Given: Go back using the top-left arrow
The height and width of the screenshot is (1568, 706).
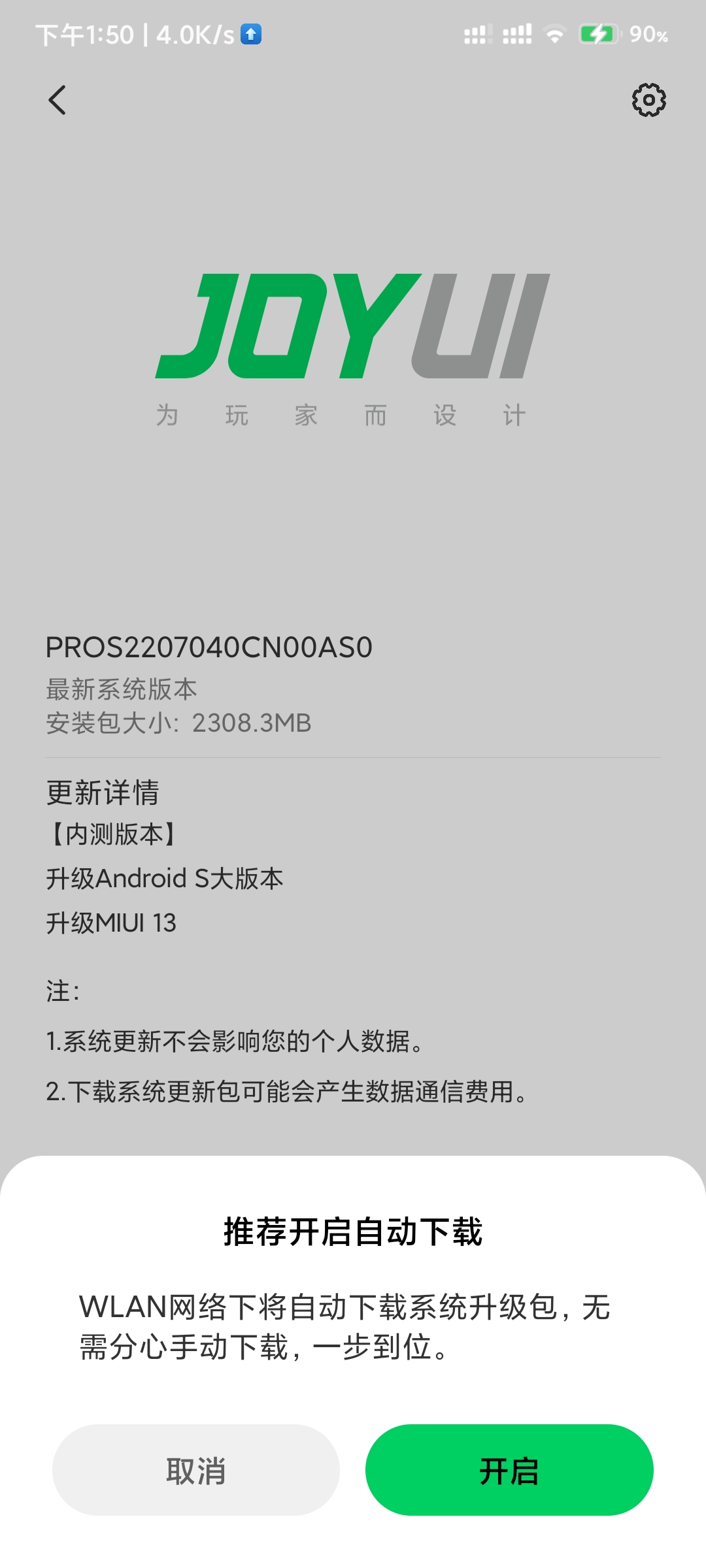Looking at the screenshot, I should pos(58,100).
